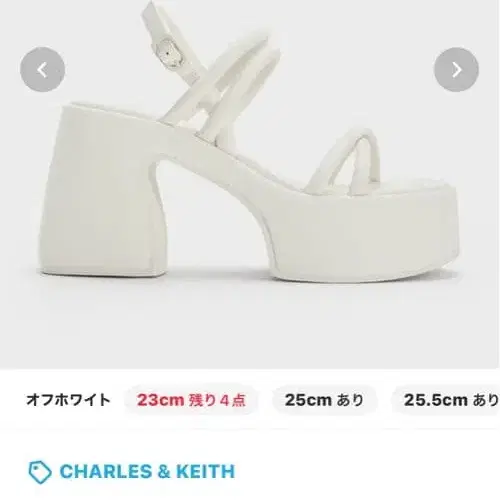Open the sandal product photo
This screenshot has height=500, width=500.
point(250,184)
